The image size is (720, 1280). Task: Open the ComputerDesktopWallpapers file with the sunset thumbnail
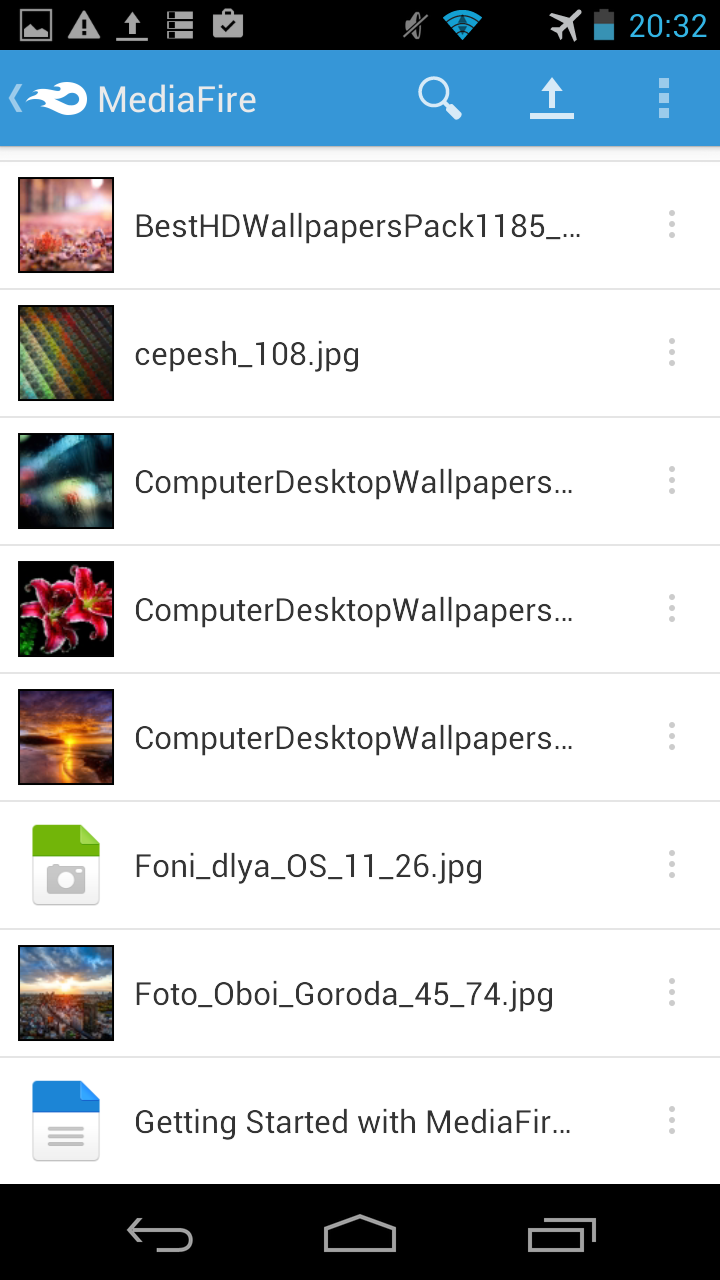[360, 737]
